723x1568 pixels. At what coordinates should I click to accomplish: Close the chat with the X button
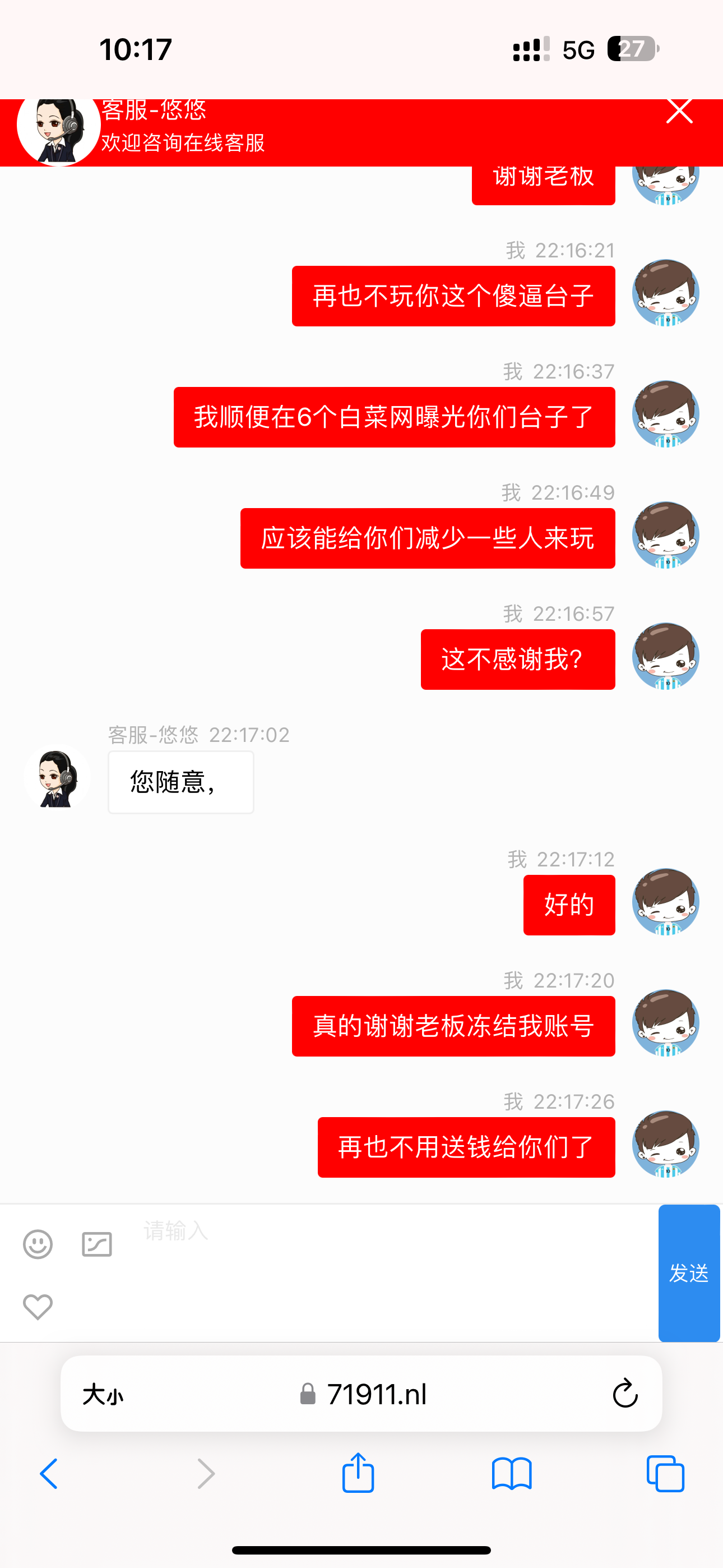[679, 112]
